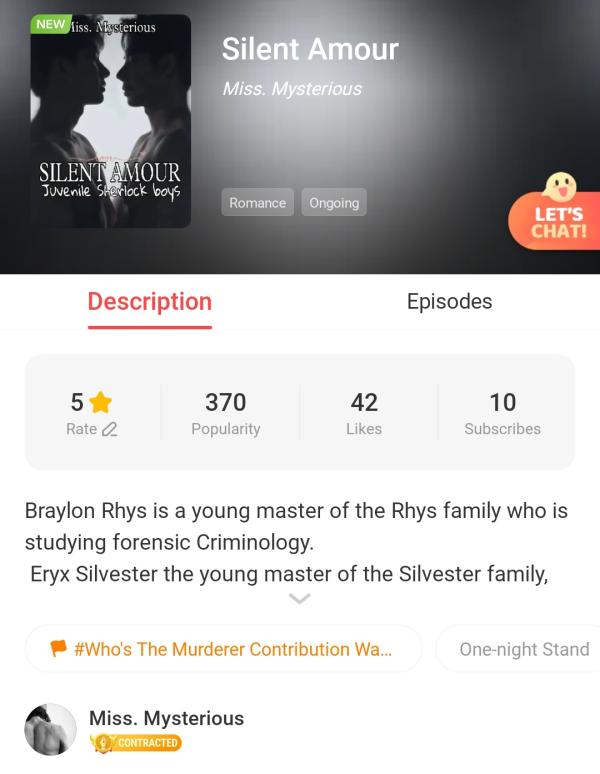Expand the full description text
Image resolution: width=600 pixels, height=774 pixels.
[x=299, y=598]
